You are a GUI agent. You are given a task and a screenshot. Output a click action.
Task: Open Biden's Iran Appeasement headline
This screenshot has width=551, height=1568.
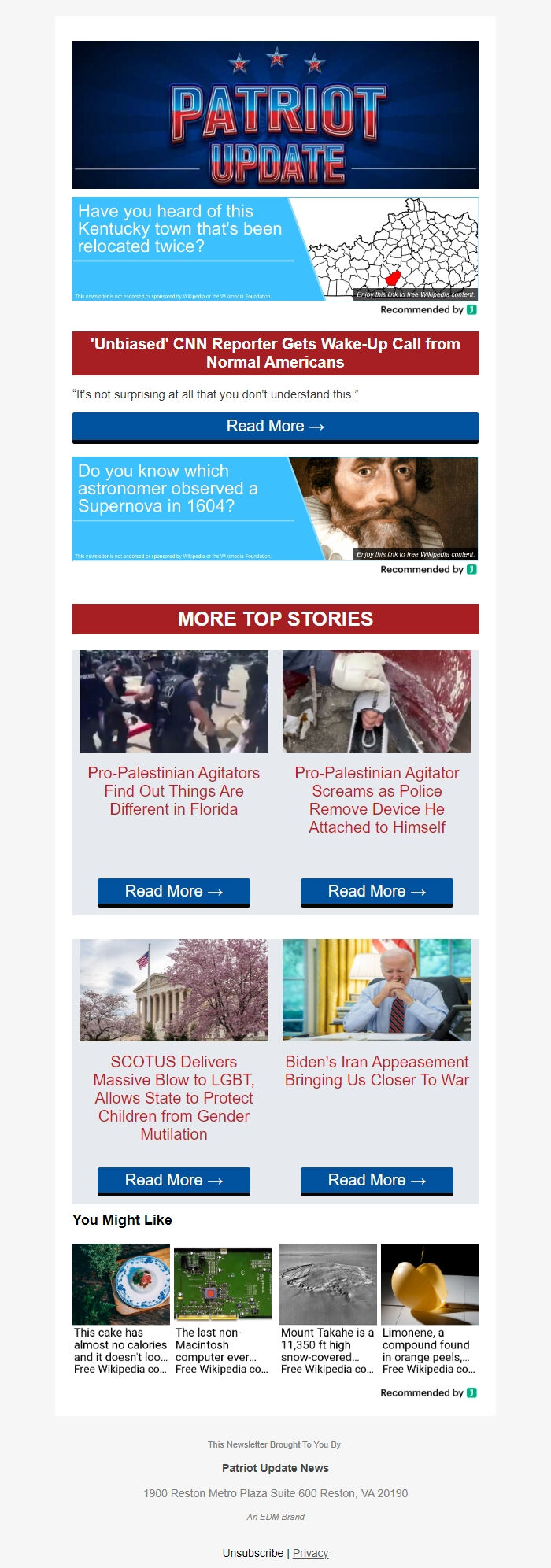376,1071
